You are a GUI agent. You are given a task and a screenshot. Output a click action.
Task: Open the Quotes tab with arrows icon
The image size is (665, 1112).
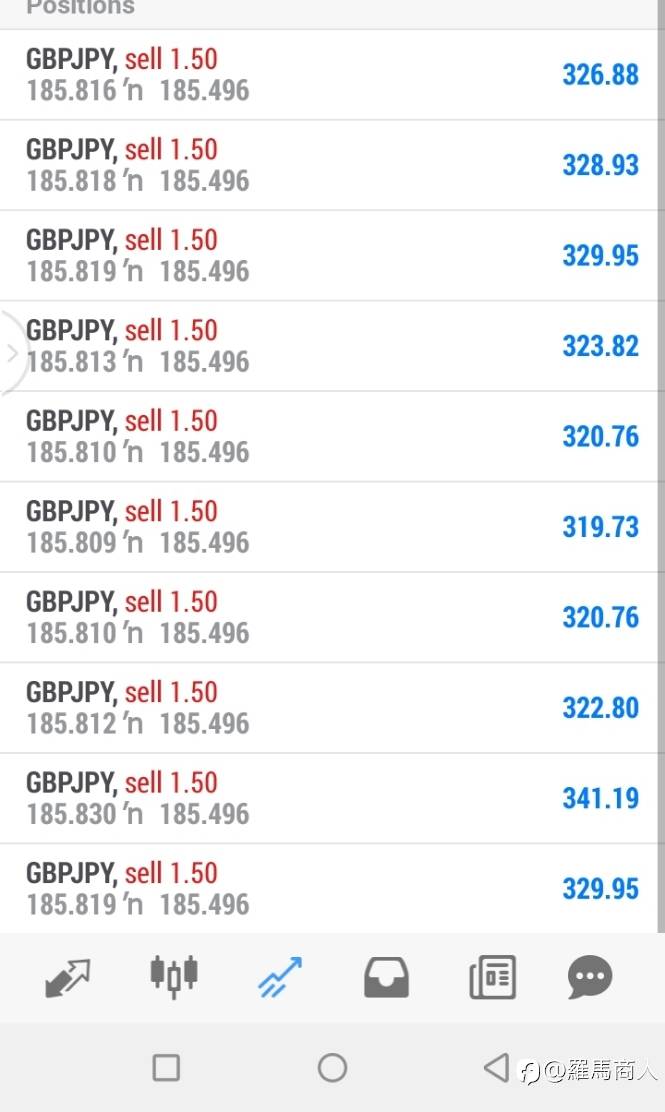pyautogui.click(x=67, y=977)
